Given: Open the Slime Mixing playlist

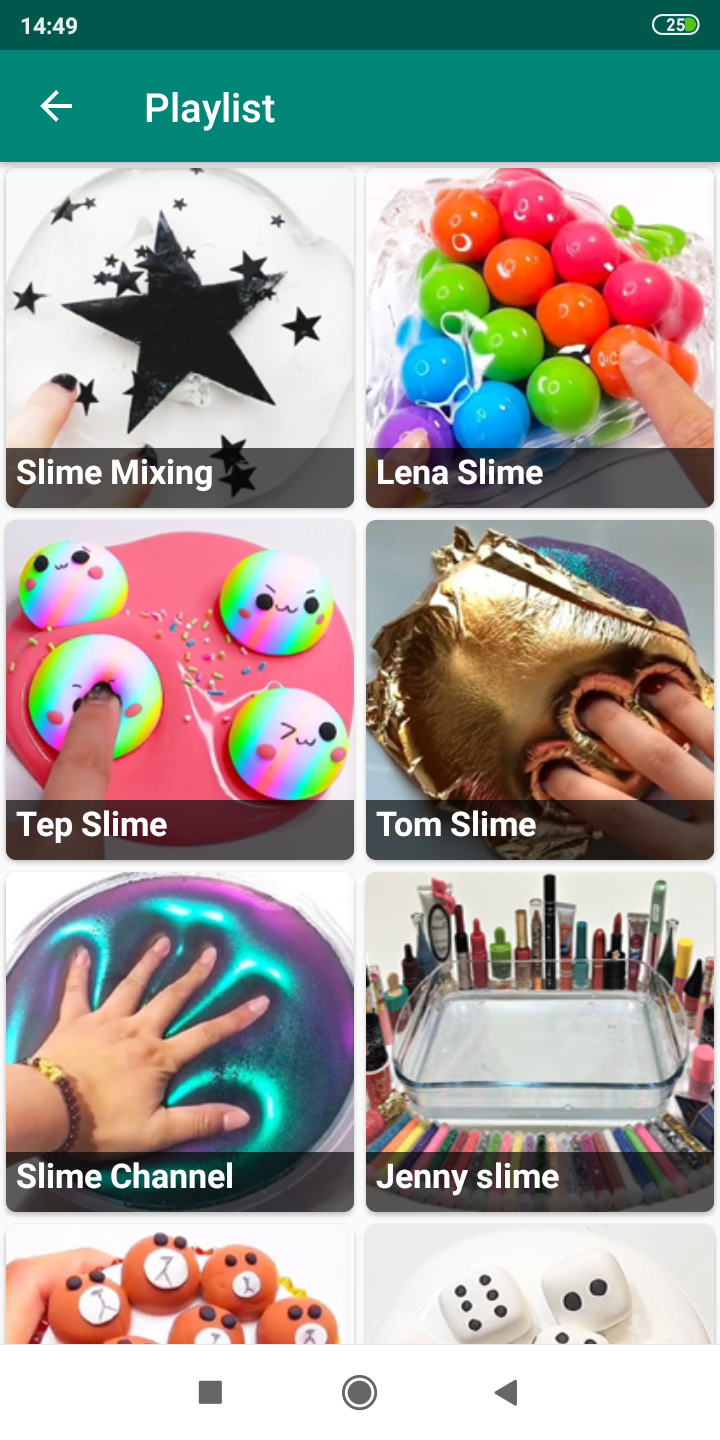Looking at the screenshot, I should pos(180,338).
